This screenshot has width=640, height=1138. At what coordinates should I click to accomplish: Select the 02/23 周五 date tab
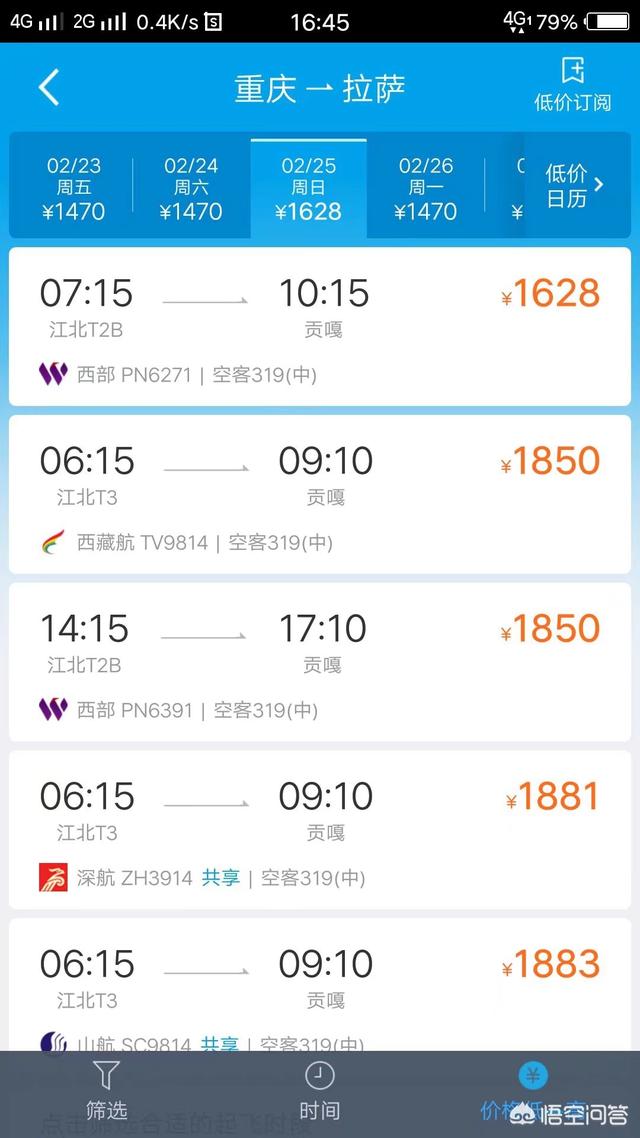click(74, 188)
